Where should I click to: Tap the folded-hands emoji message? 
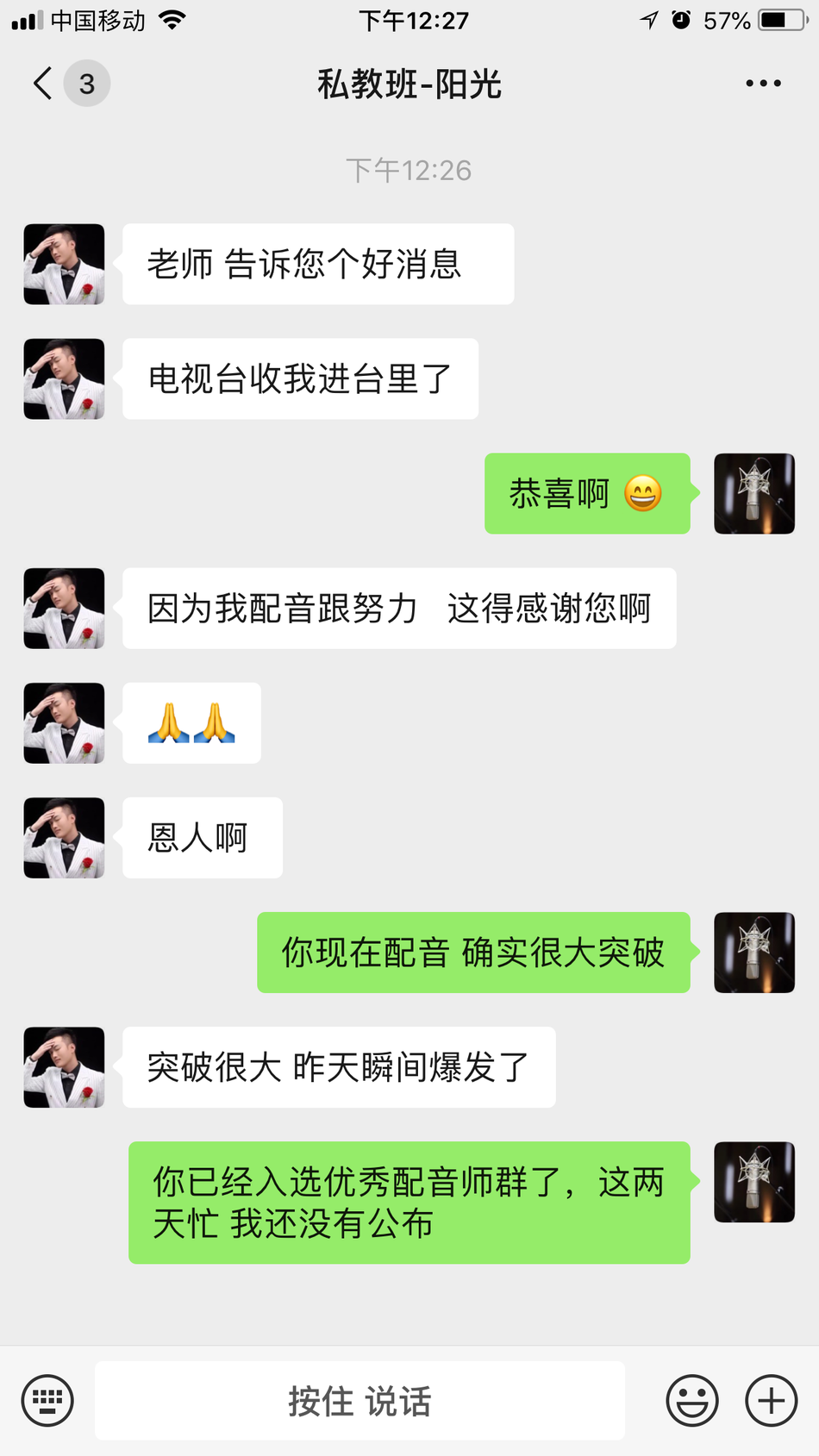coord(193,723)
